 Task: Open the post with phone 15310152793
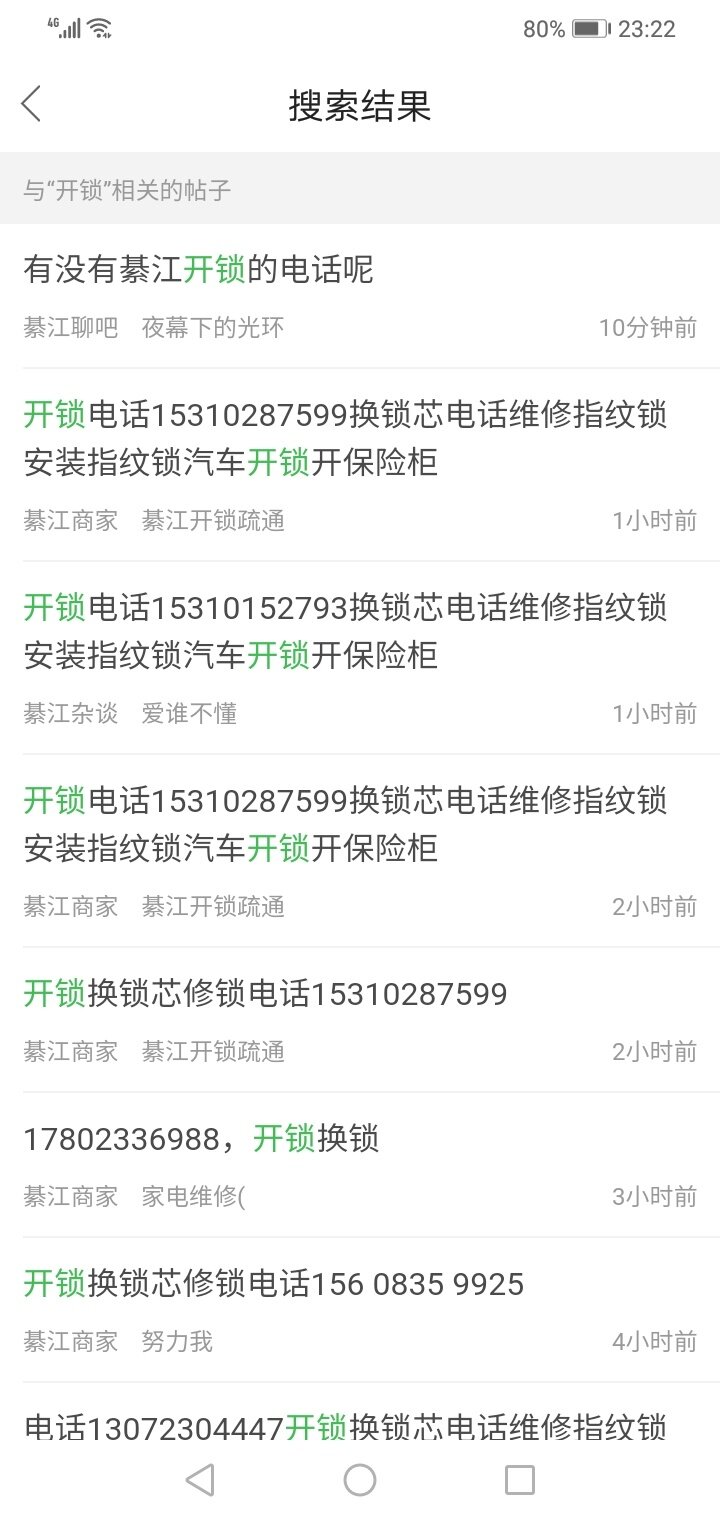coord(360,658)
